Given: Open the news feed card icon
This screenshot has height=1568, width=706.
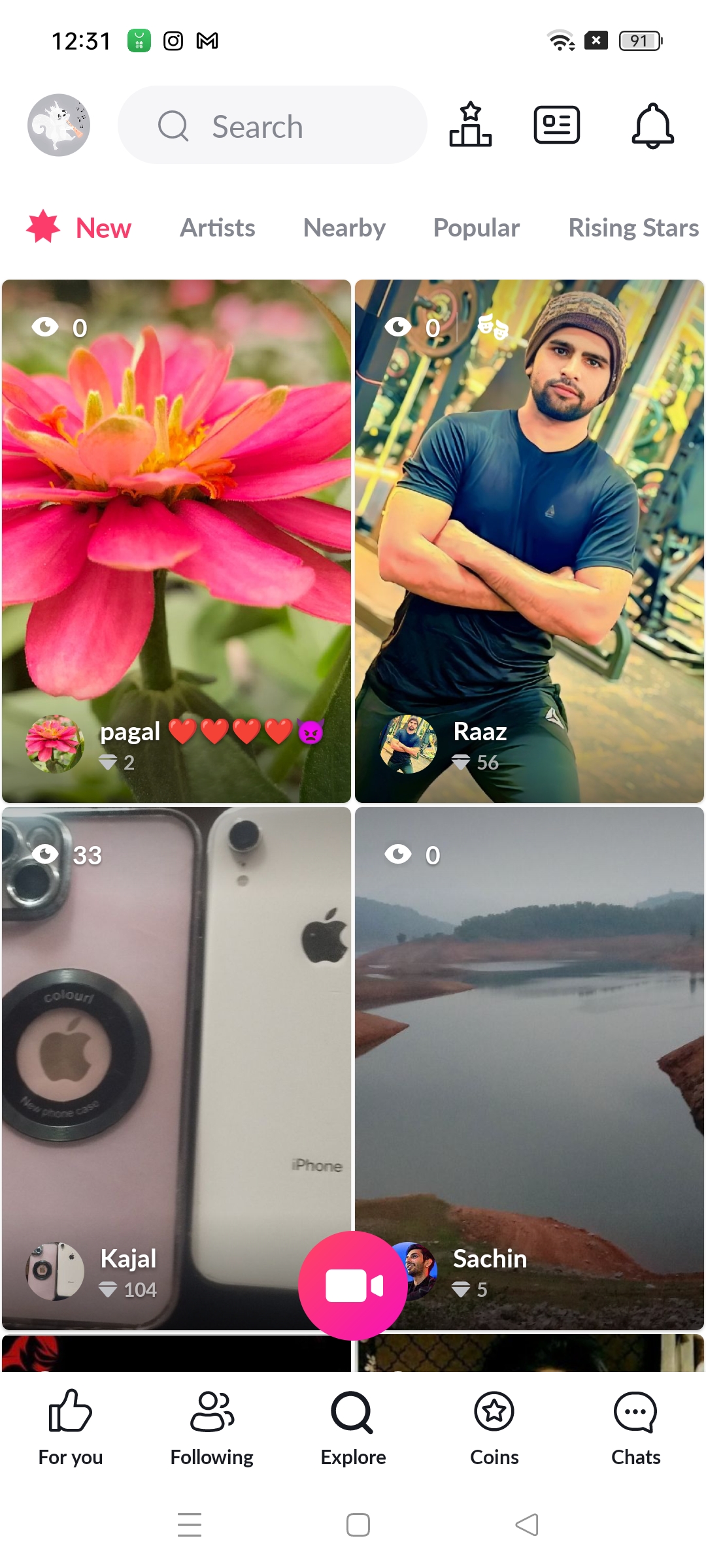Looking at the screenshot, I should (x=556, y=125).
